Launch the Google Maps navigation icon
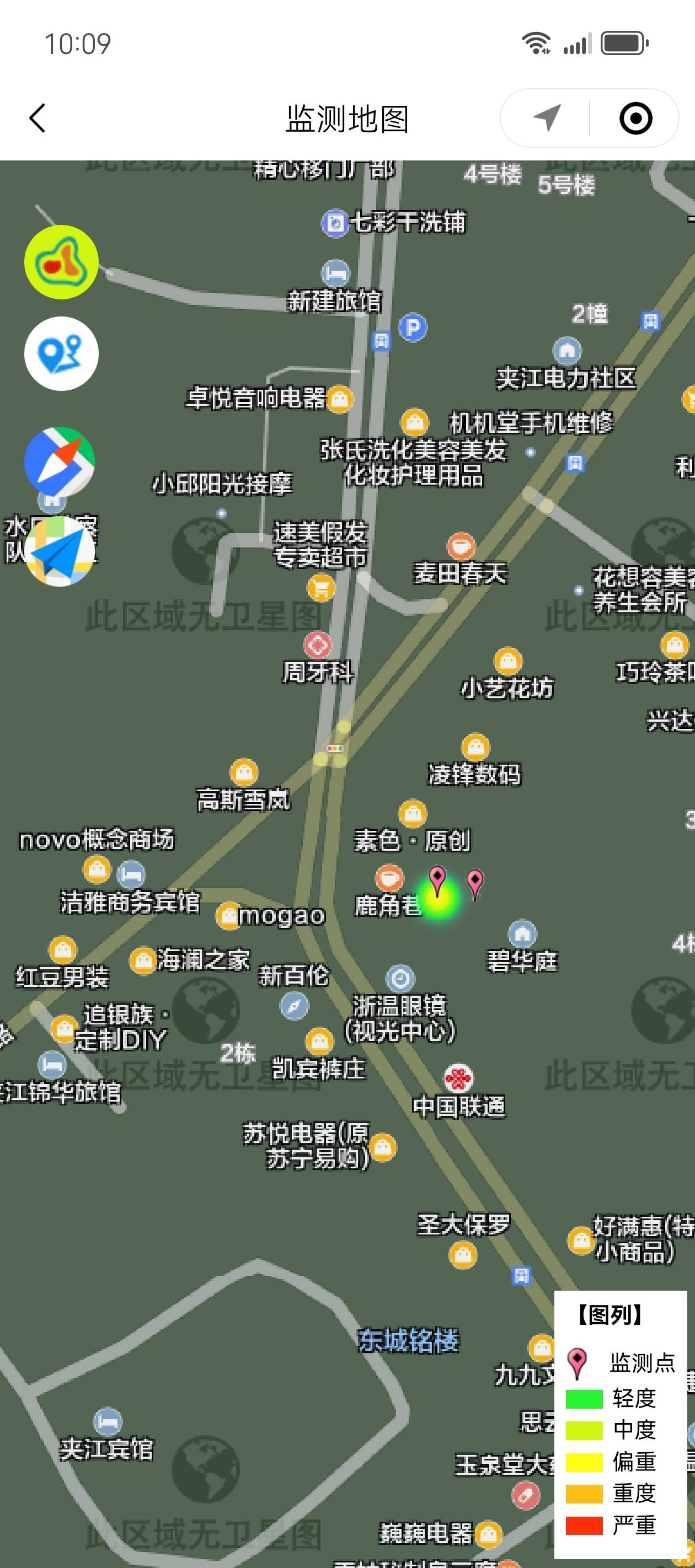Screen dimensions: 695x1568 pyautogui.click(x=60, y=461)
